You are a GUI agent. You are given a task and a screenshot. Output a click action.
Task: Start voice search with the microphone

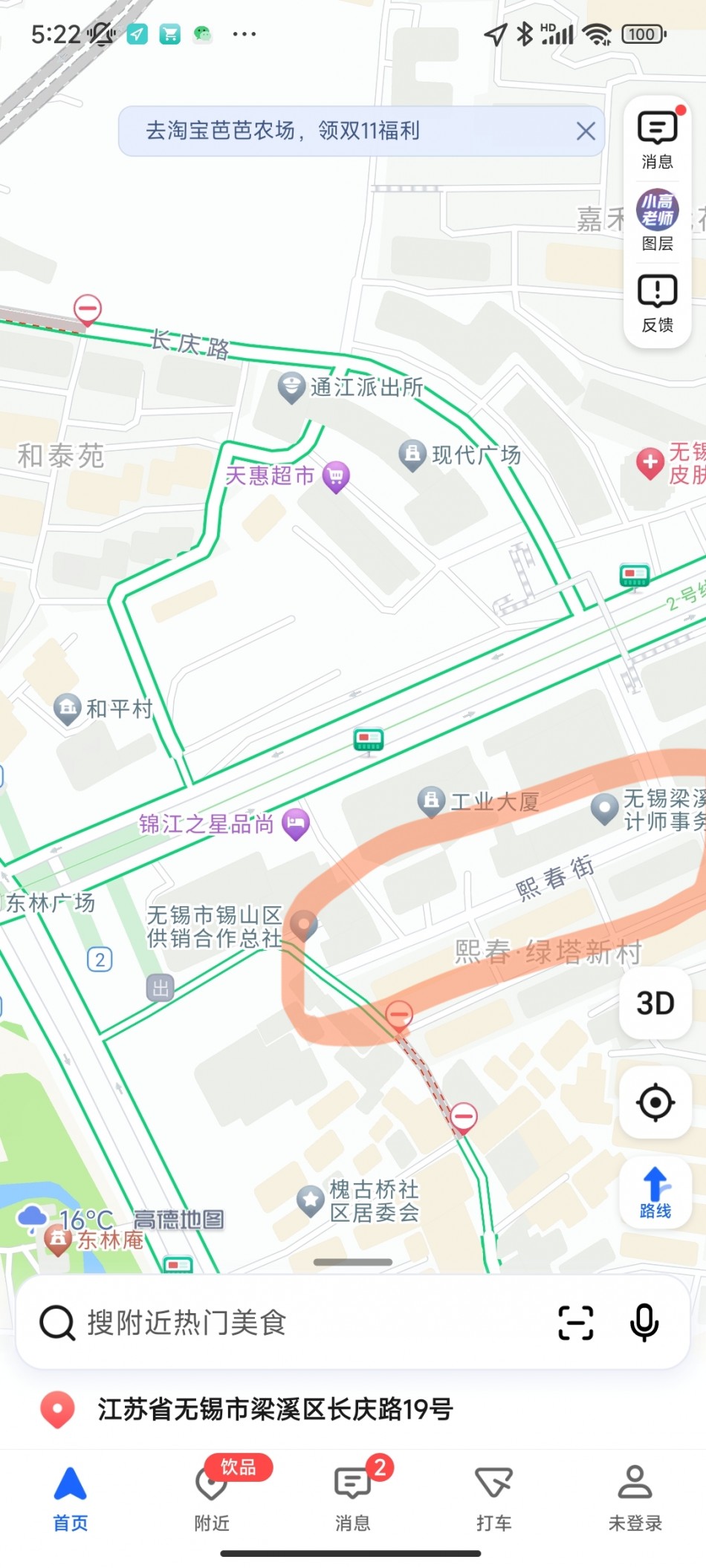point(644,1323)
